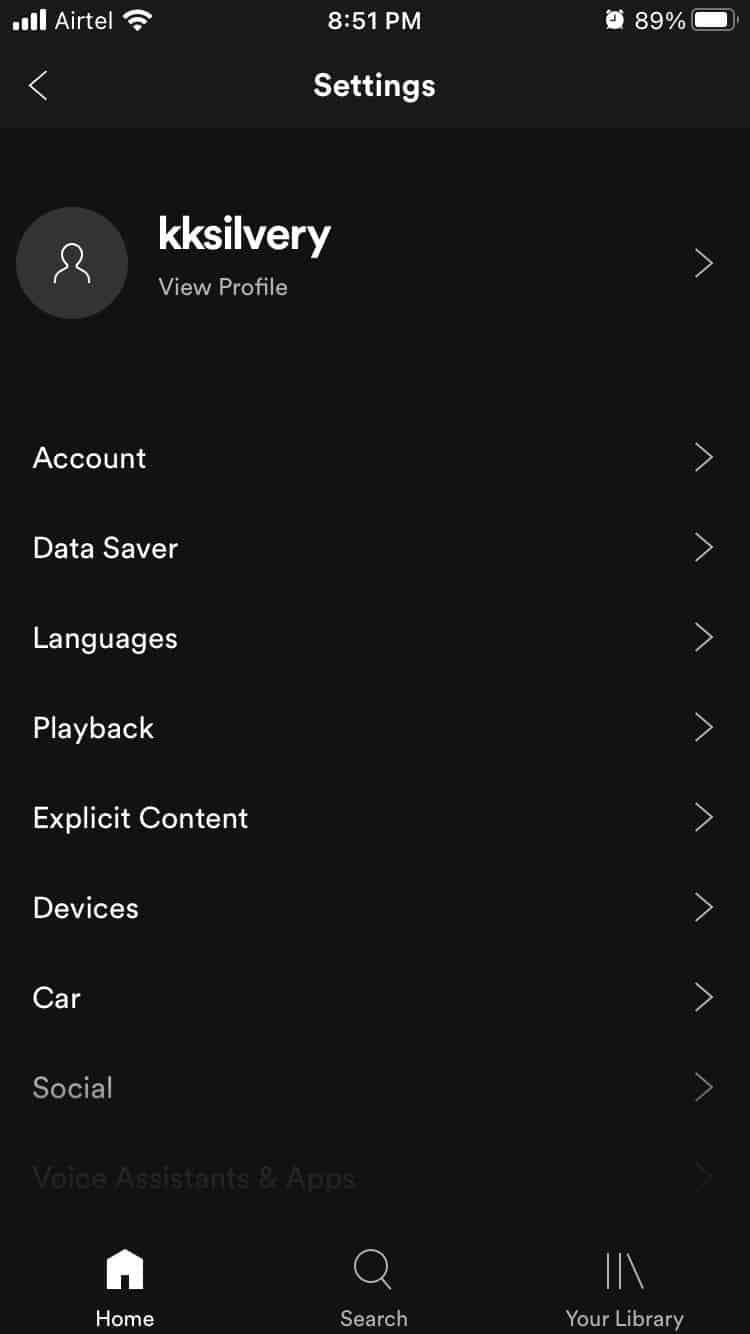Tap the battery indicator

coord(716,18)
